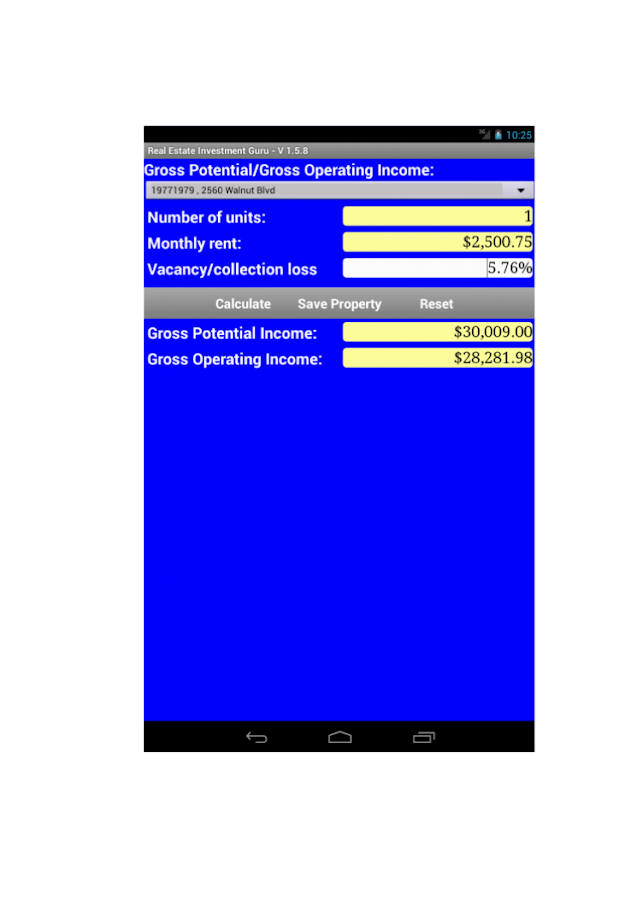This screenshot has width=637, height=900.
Task: Open the recent apps view
Action: coord(424,738)
